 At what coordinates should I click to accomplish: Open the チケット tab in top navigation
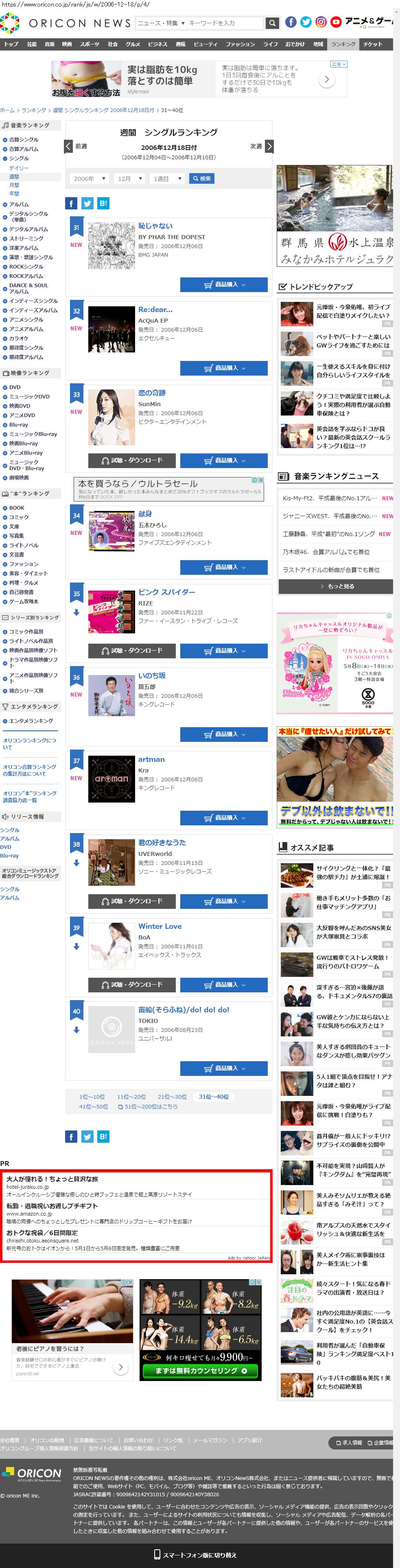click(373, 44)
